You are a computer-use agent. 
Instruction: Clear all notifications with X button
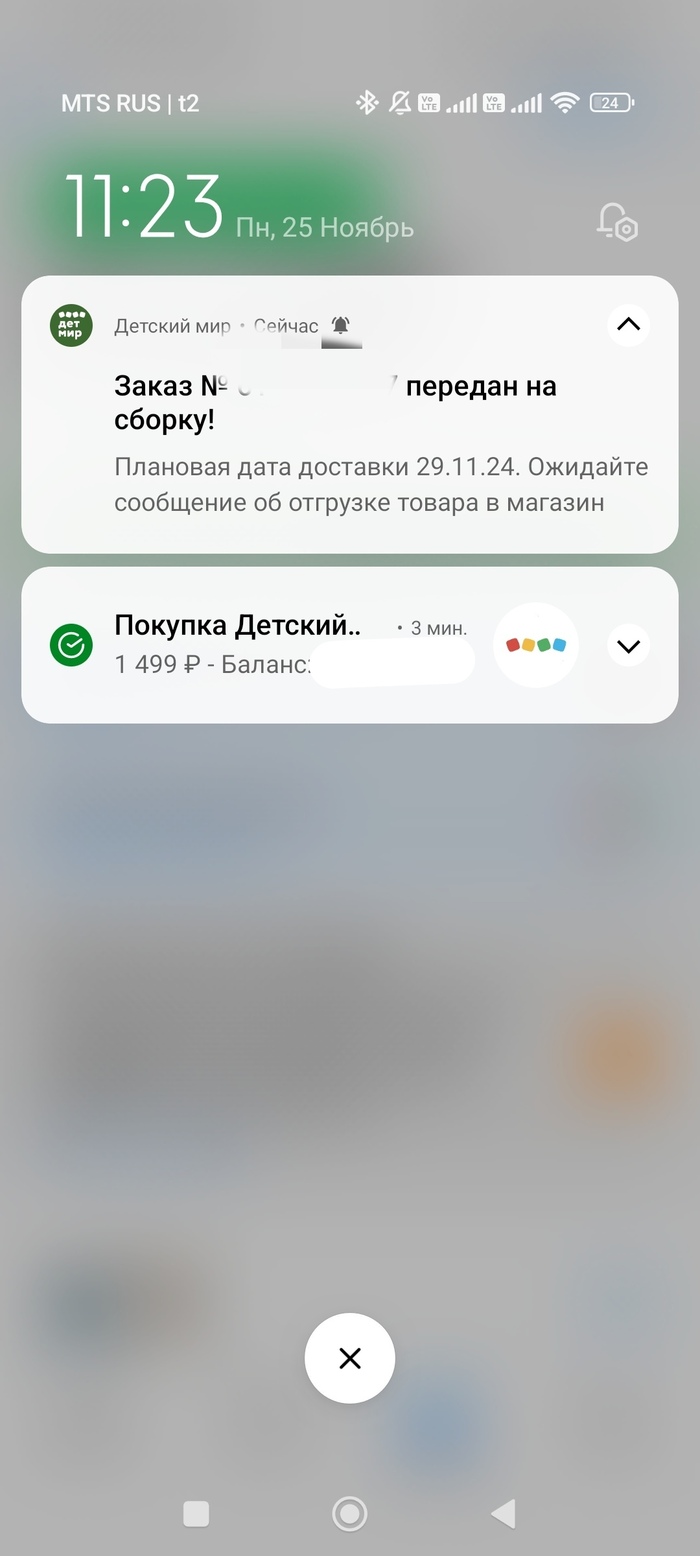click(x=350, y=1358)
